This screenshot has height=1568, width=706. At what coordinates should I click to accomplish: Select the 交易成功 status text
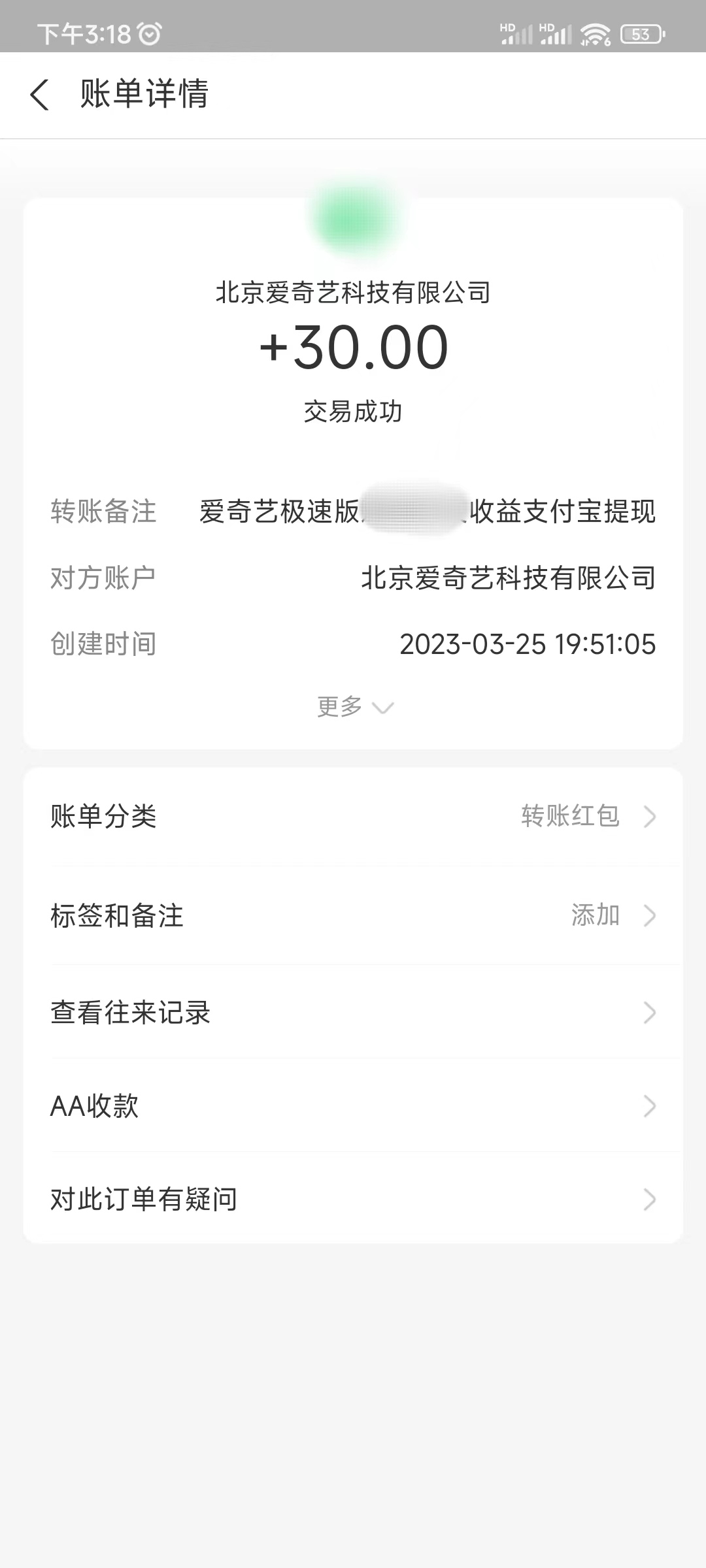pyautogui.click(x=353, y=412)
